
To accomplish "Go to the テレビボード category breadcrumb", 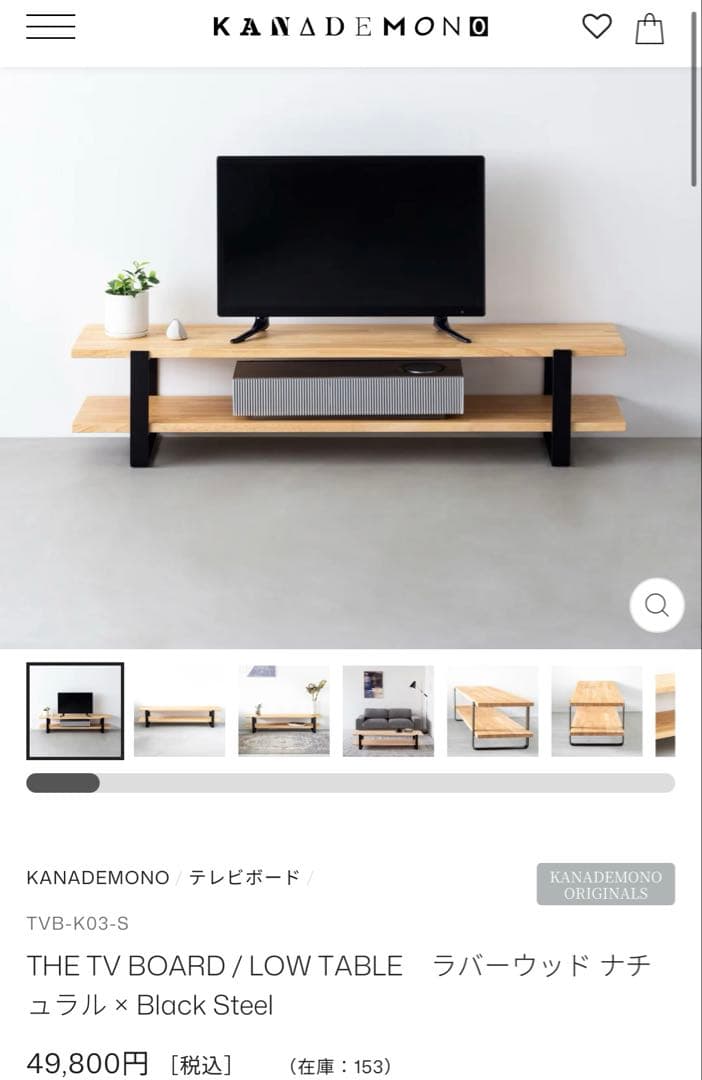I will click(245, 878).
